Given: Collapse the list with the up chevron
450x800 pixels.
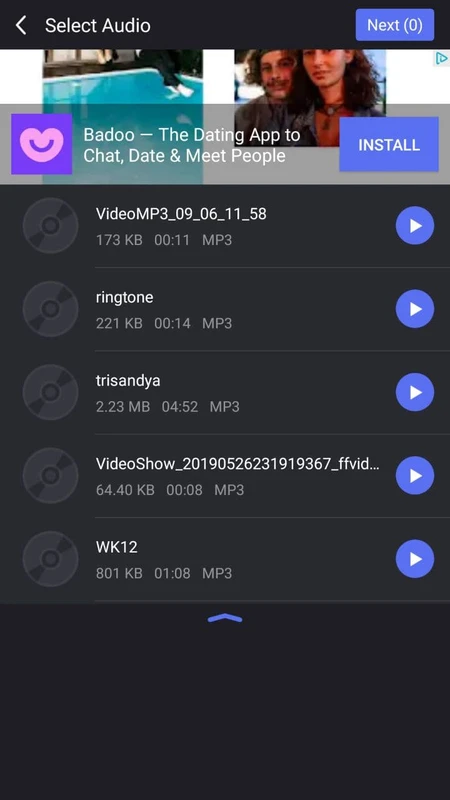Looking at the screenshot, I should coord(225,618).
